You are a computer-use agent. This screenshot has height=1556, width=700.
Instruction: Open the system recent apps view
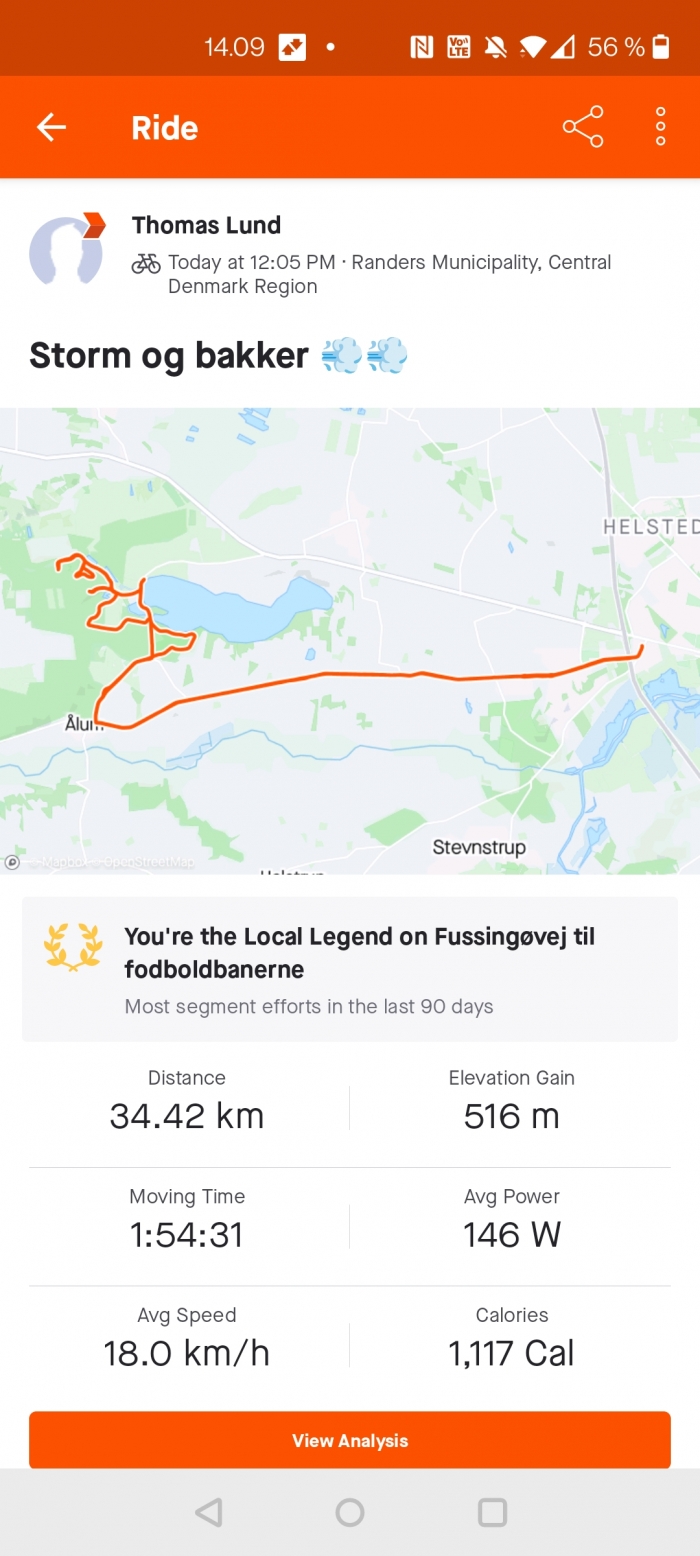[492, 1512]
